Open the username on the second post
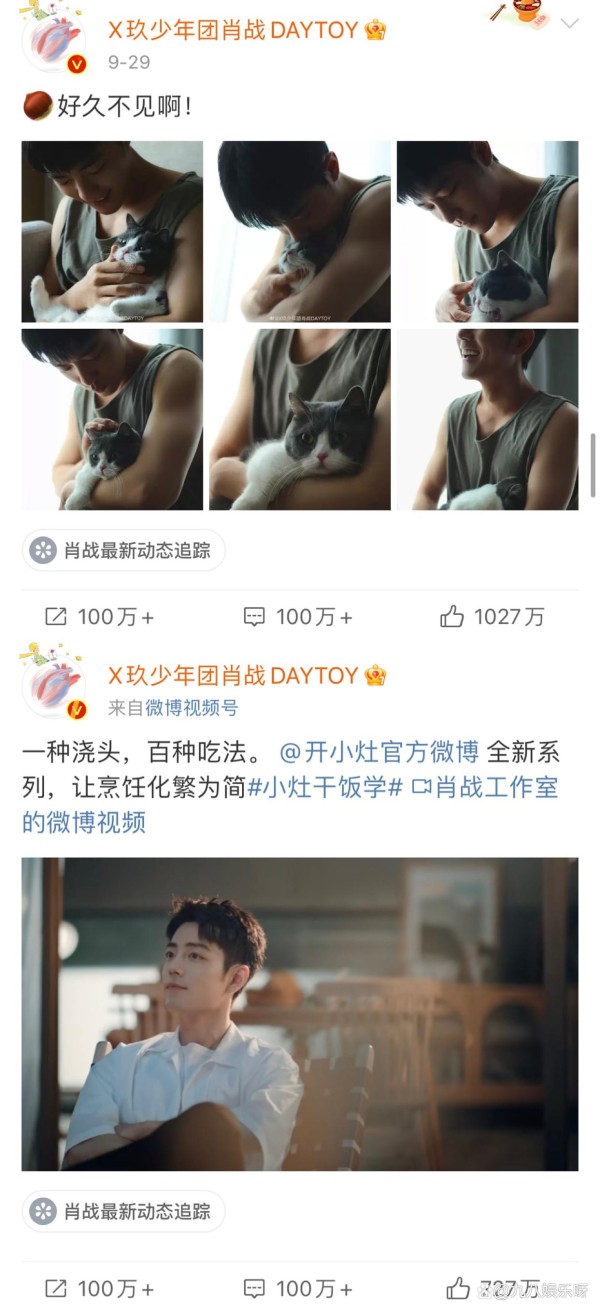Image resolution: width=600 pixels, height=1312 pixels. [232, 676]
